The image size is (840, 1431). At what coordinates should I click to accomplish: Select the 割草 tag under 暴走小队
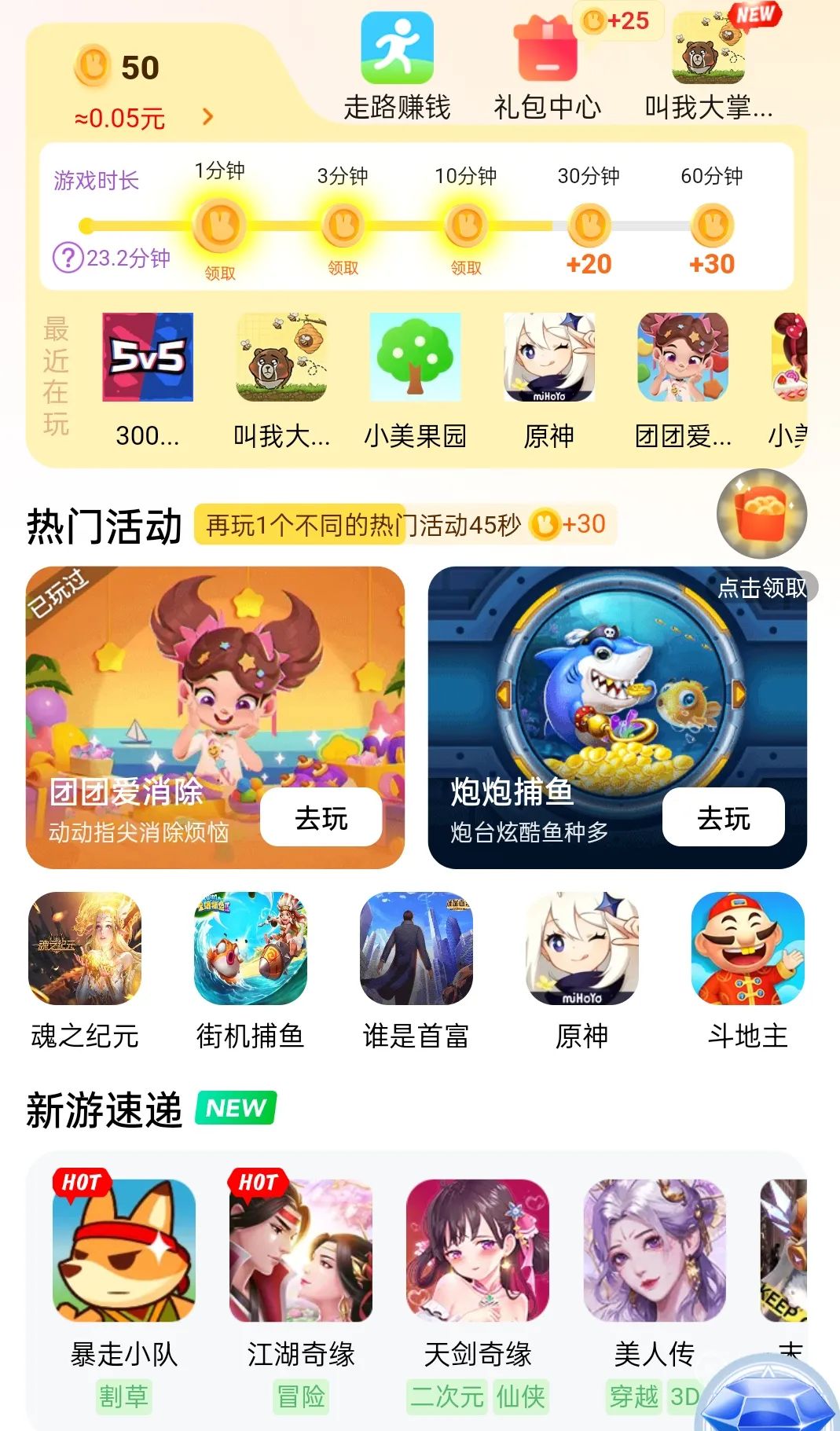tap(123, 1396)
